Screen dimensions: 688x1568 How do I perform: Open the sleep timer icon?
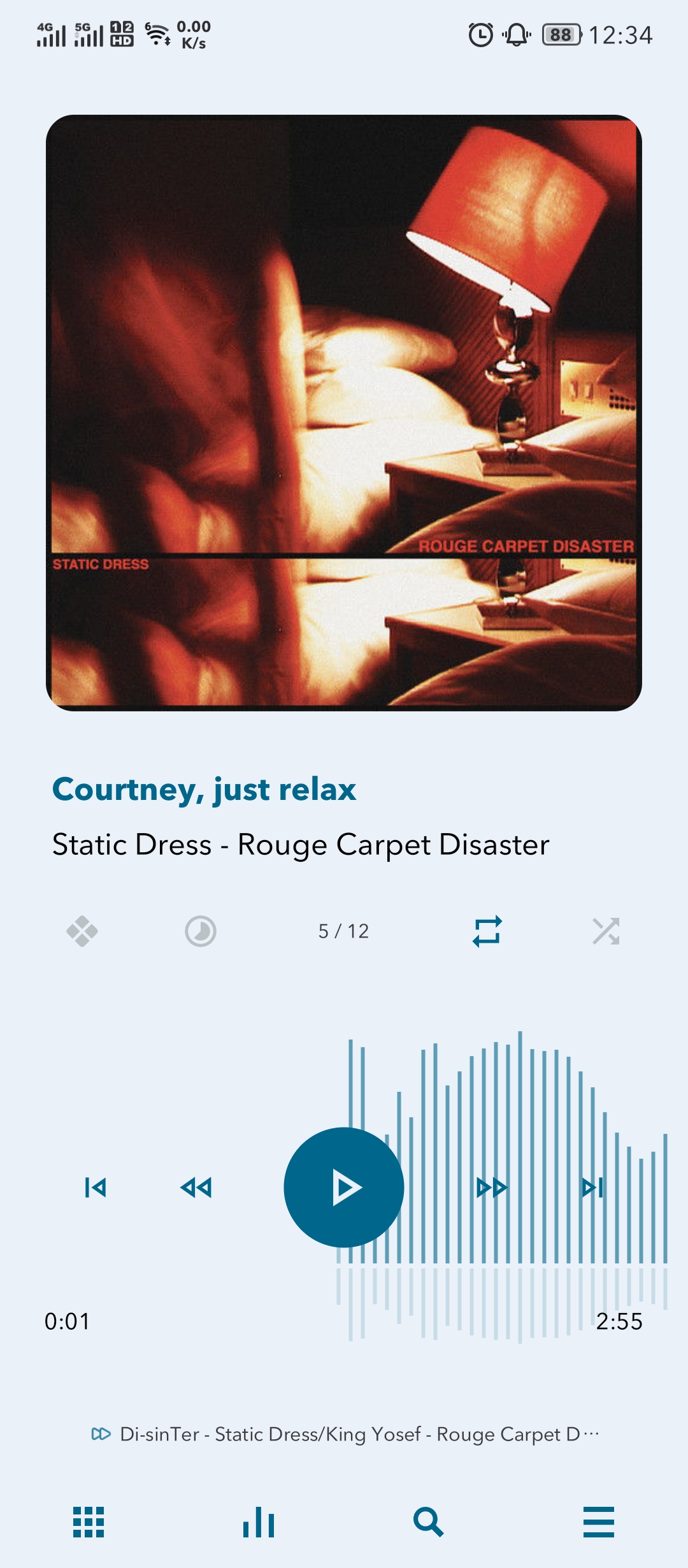(201, 931)
